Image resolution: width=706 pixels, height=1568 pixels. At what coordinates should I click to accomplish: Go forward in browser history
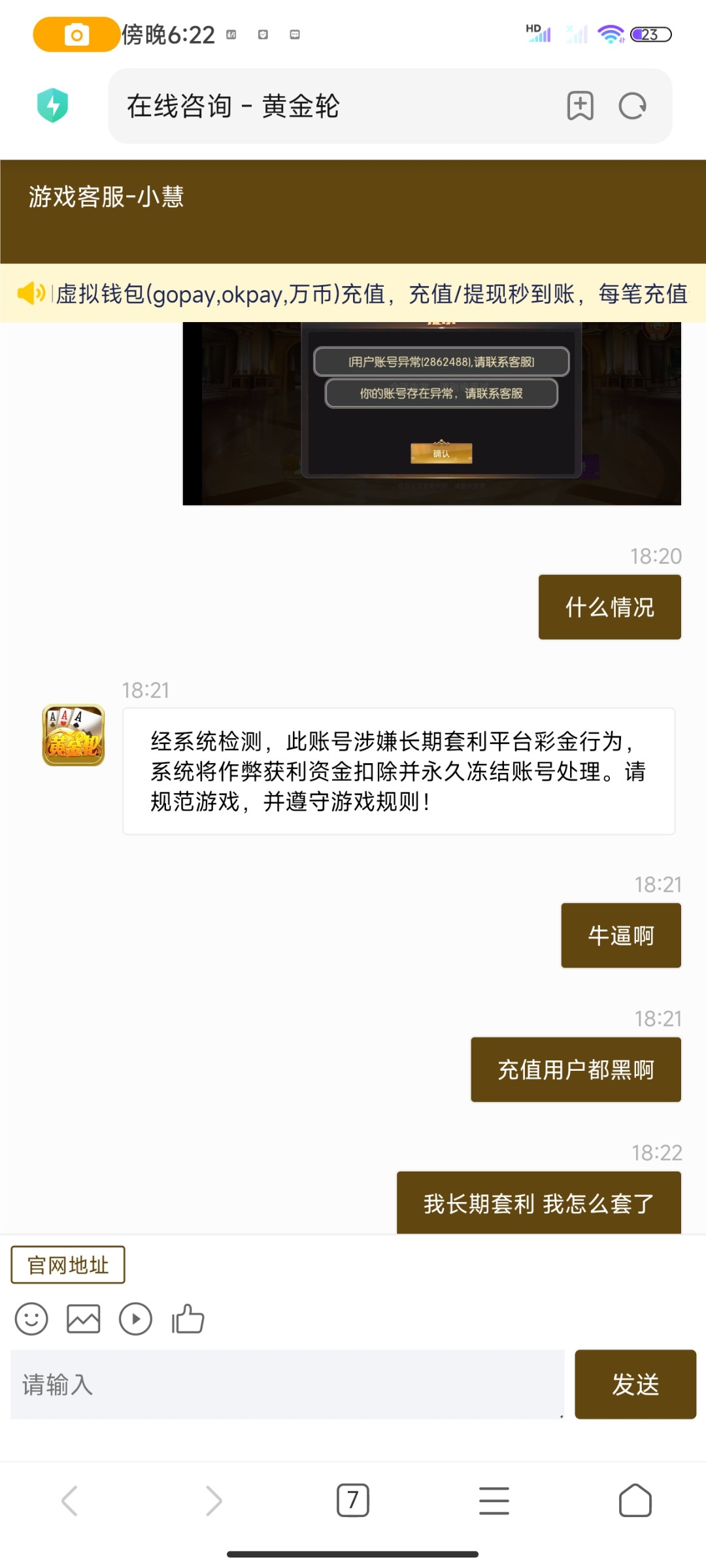click(213, 1500)
